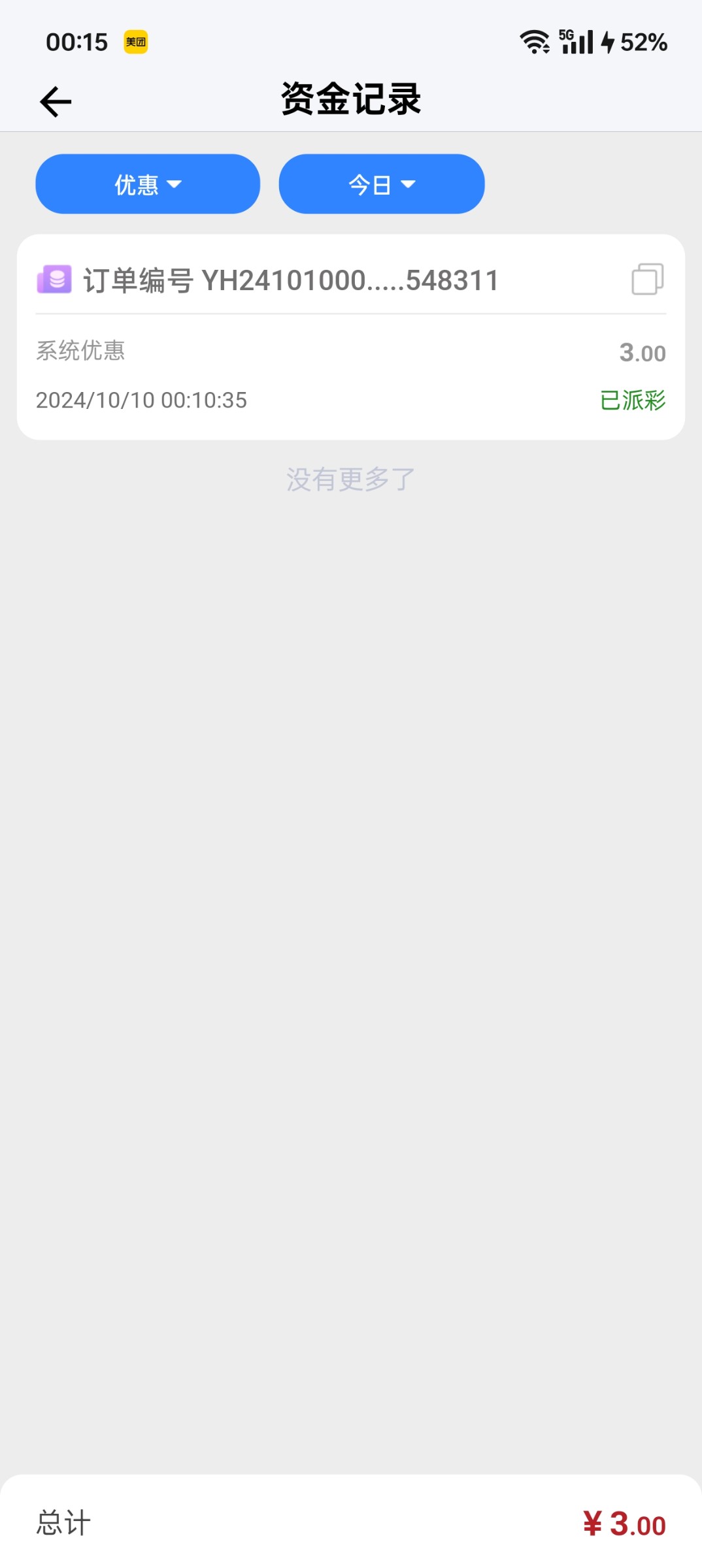Open the 优惠 type filter dropdown
Viewport: 702px width, 1568px height.
tap(148, 184)
